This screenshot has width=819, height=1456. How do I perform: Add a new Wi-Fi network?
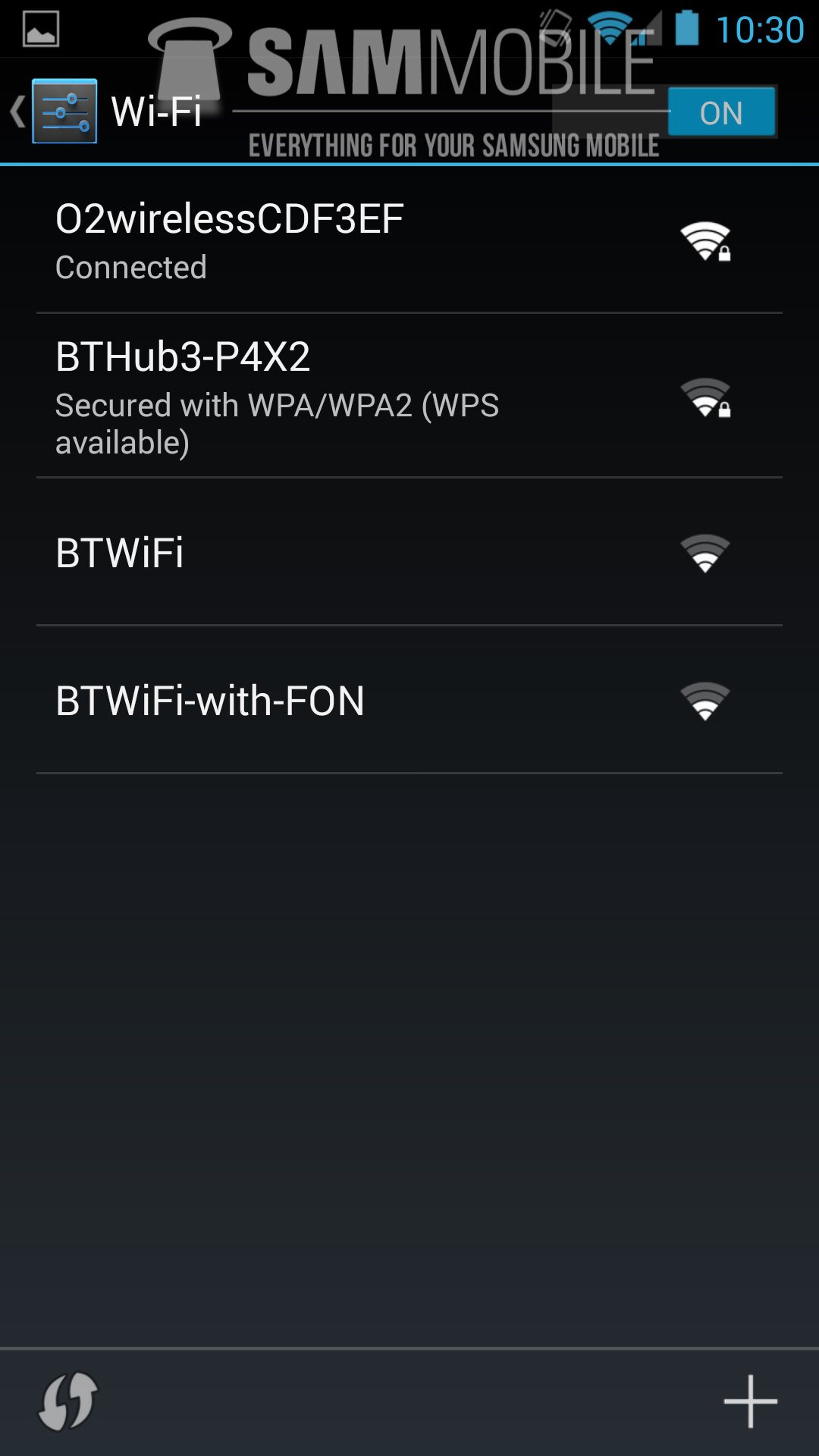coord(750,1401)
